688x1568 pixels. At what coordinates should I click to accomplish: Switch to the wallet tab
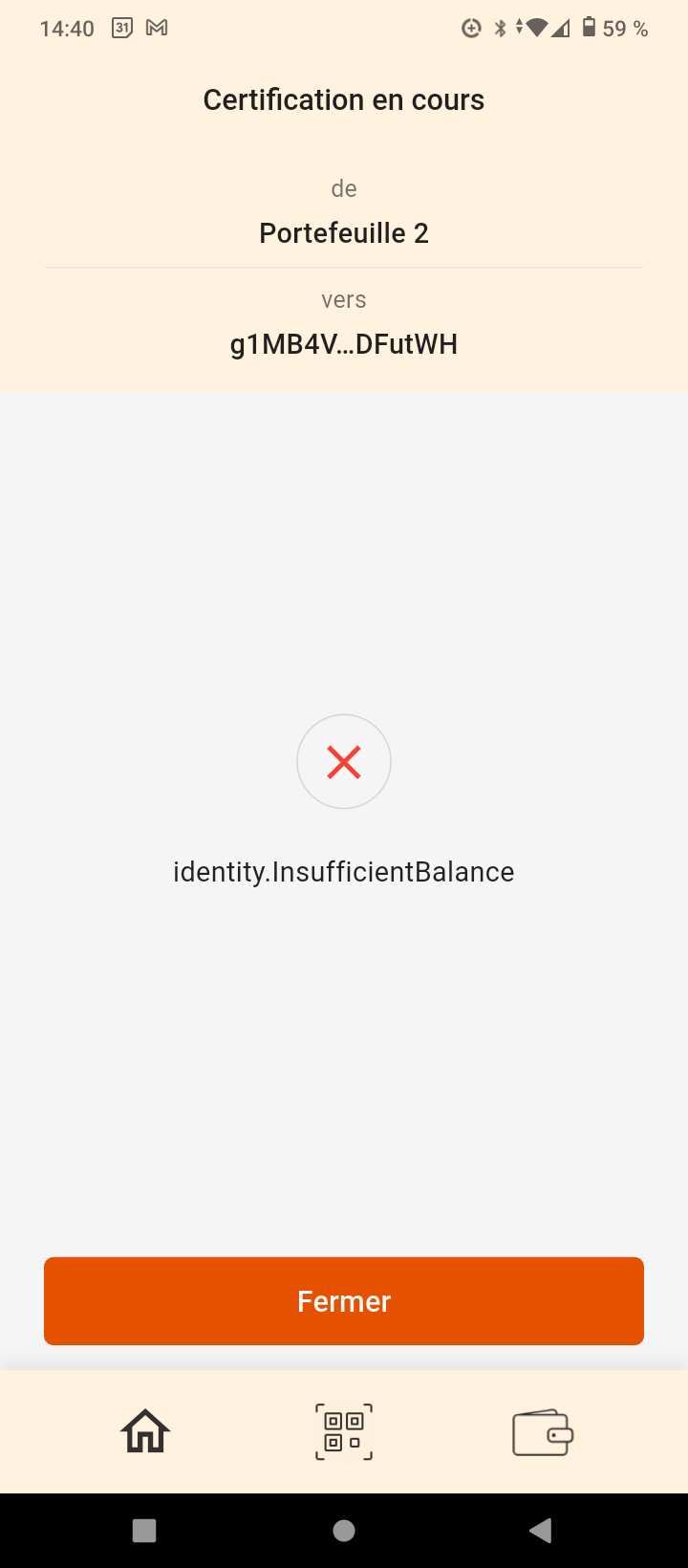(542, 1432)
